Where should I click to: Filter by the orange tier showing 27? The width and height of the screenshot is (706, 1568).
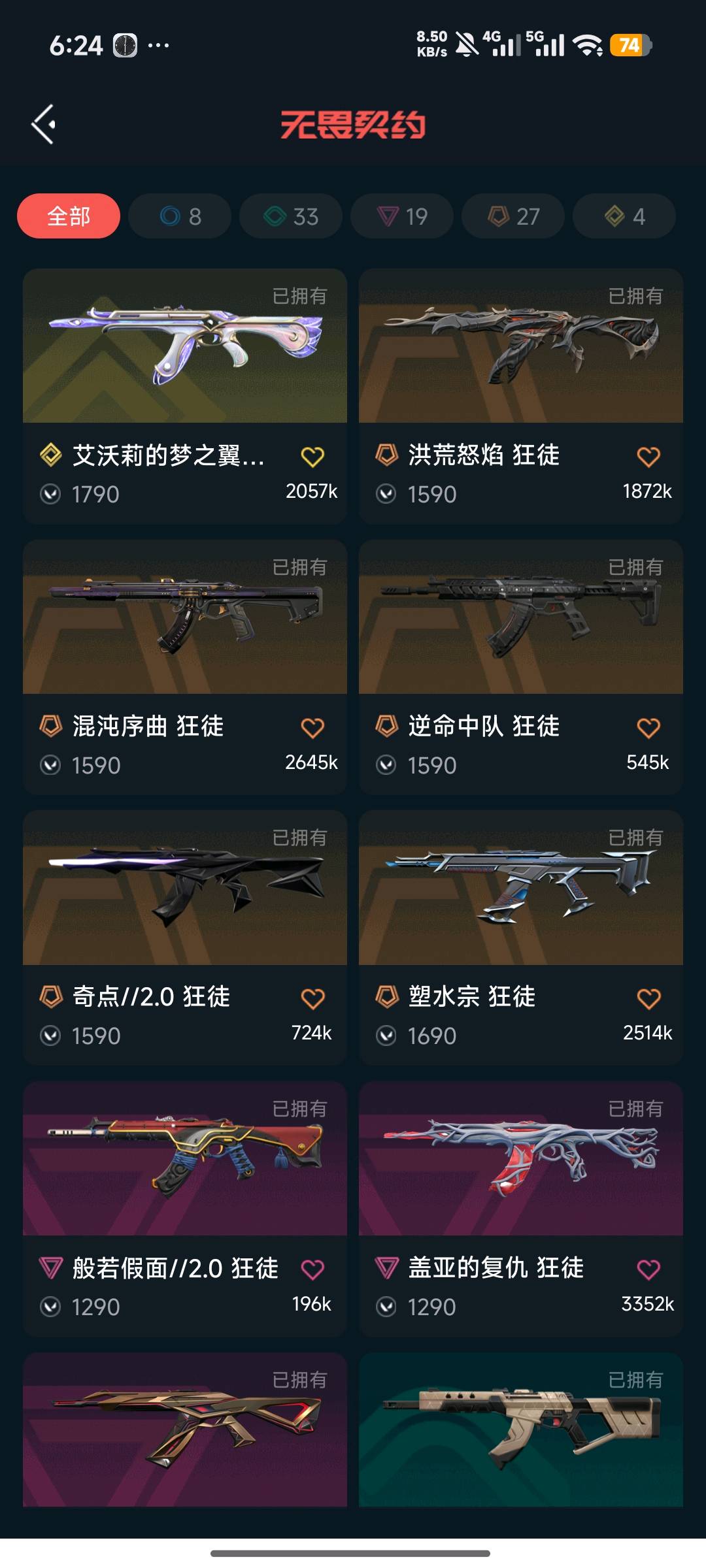point(513,216)
